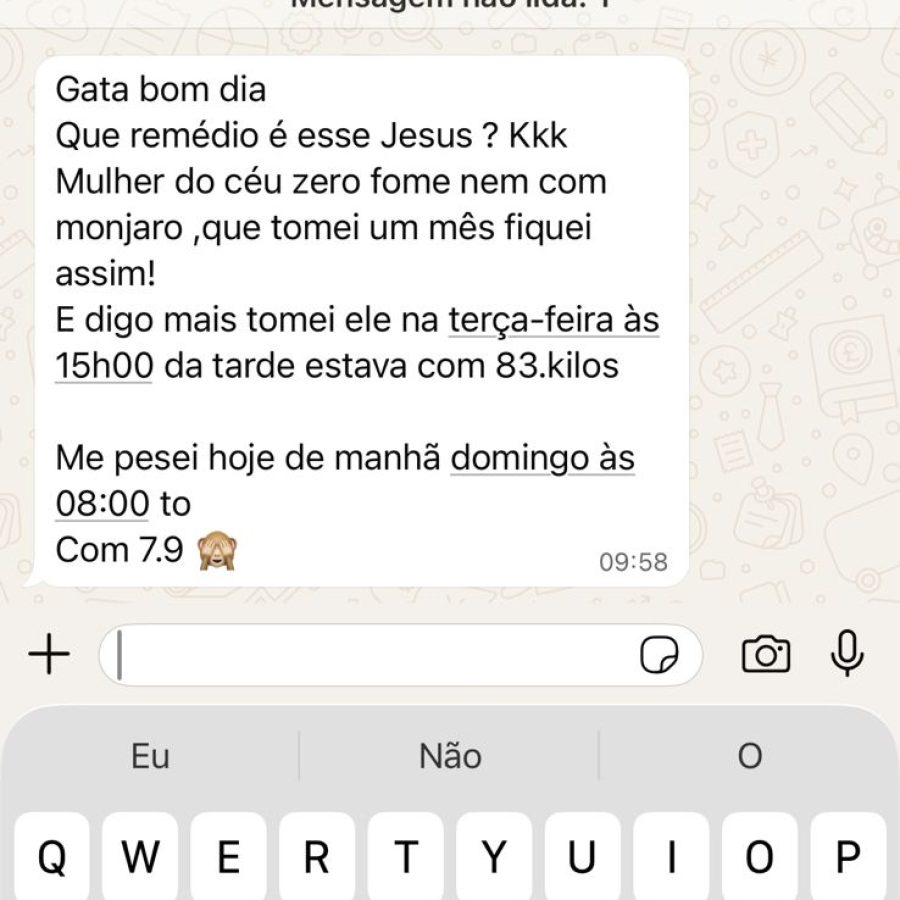
Task: Type the letter Q key
Action: 52,857
